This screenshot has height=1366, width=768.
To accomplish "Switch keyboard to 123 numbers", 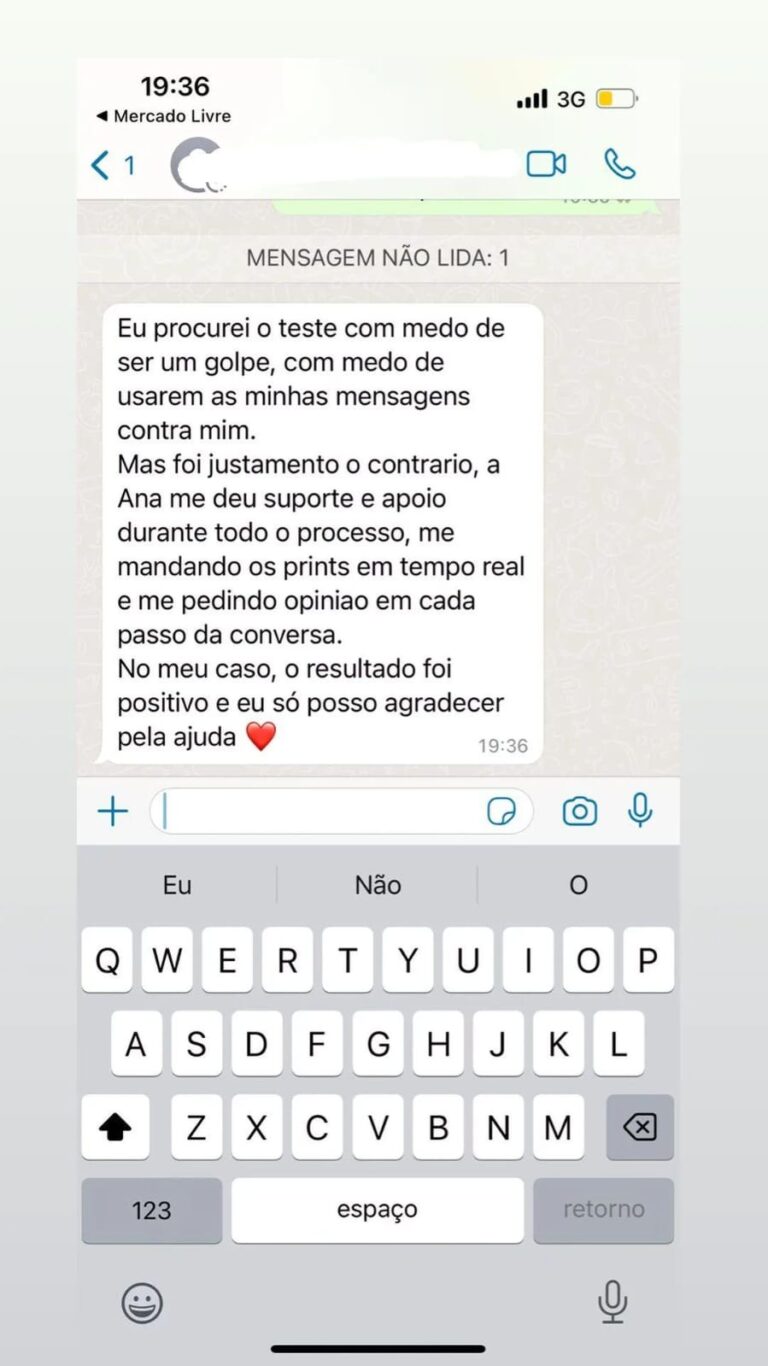I will (151, 1210).
